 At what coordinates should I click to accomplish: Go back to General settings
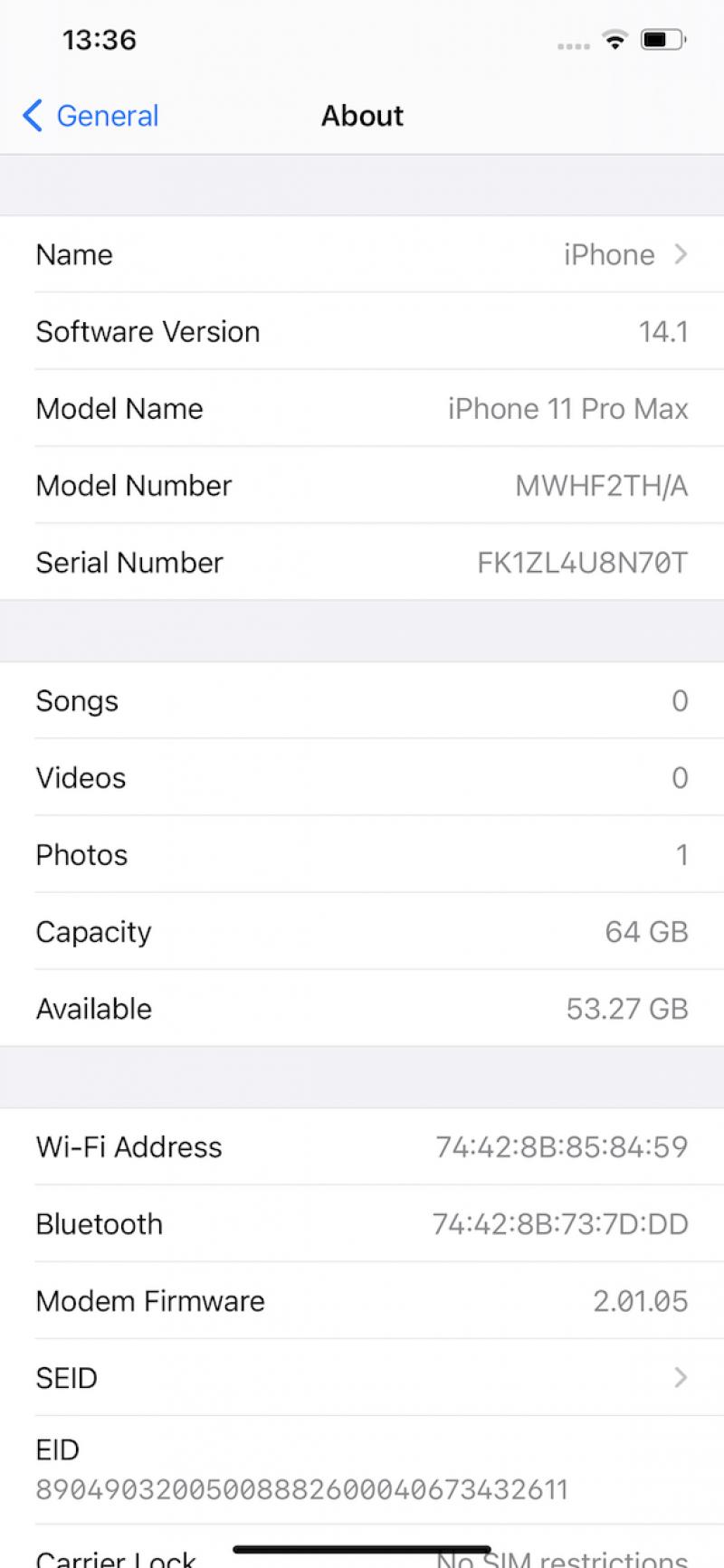click(90, 116)
